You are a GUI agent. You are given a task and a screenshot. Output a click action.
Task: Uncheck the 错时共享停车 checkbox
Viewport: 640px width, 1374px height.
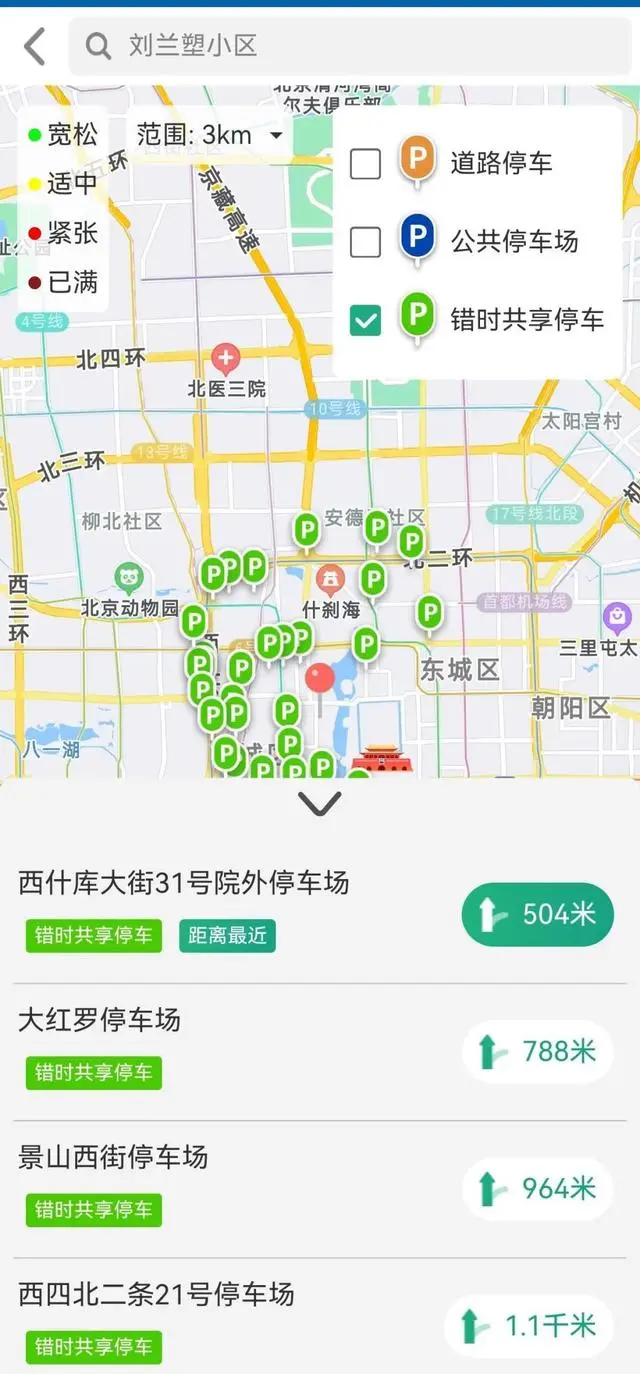(365, 320)
